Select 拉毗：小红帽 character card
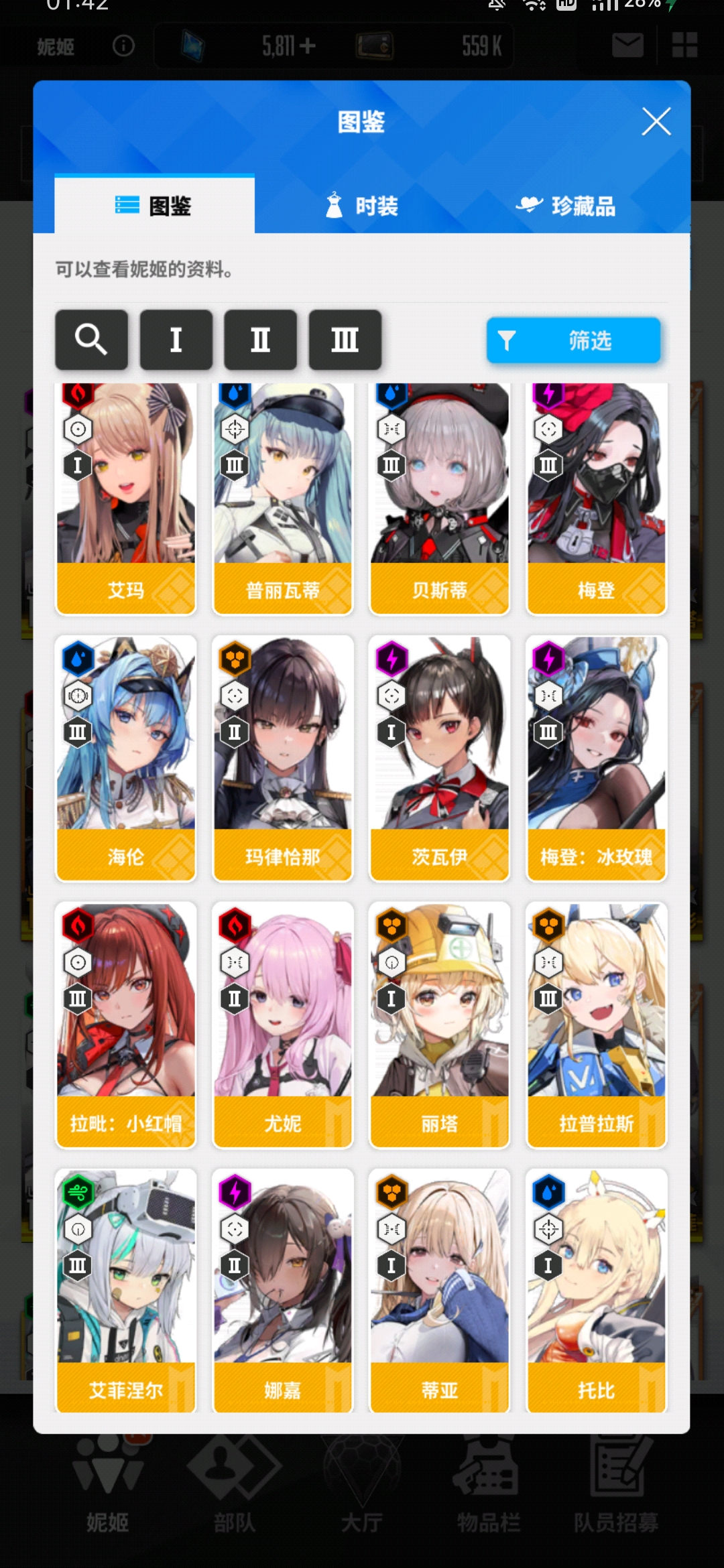Viewport: 724px width, 1568px height. 126,1024
